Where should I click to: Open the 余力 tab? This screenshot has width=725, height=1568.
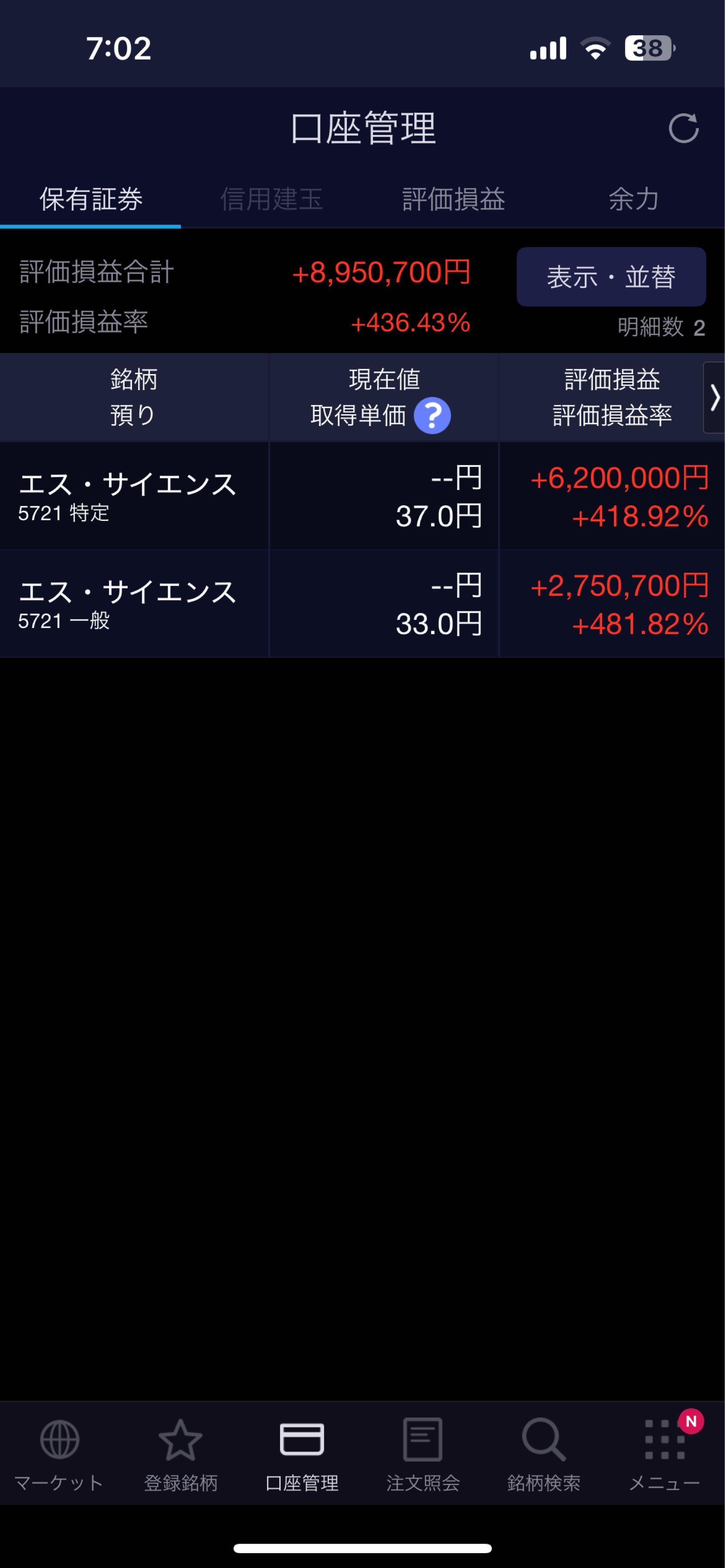point(634,199)
